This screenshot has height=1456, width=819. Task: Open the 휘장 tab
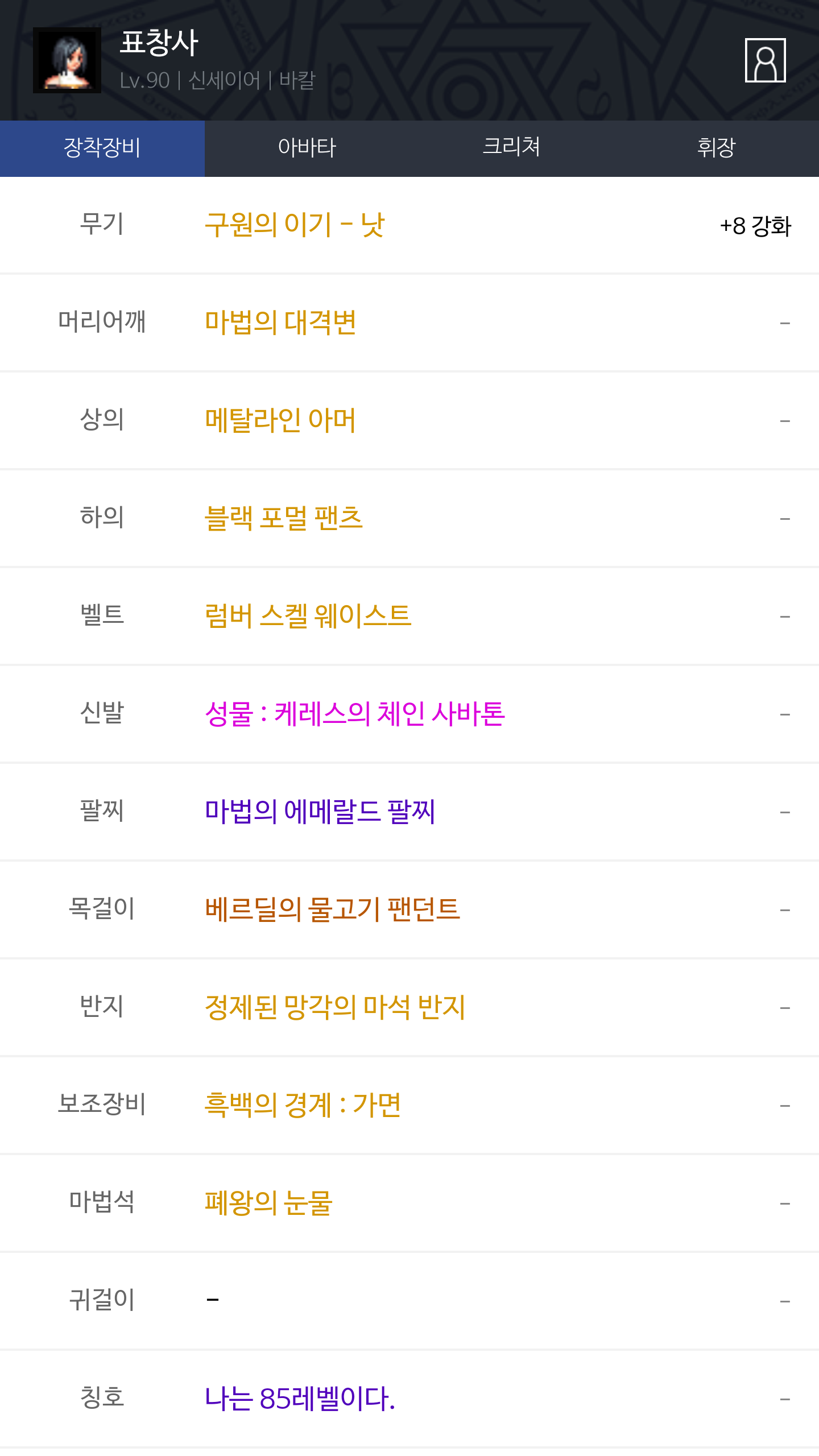(717, 148)
